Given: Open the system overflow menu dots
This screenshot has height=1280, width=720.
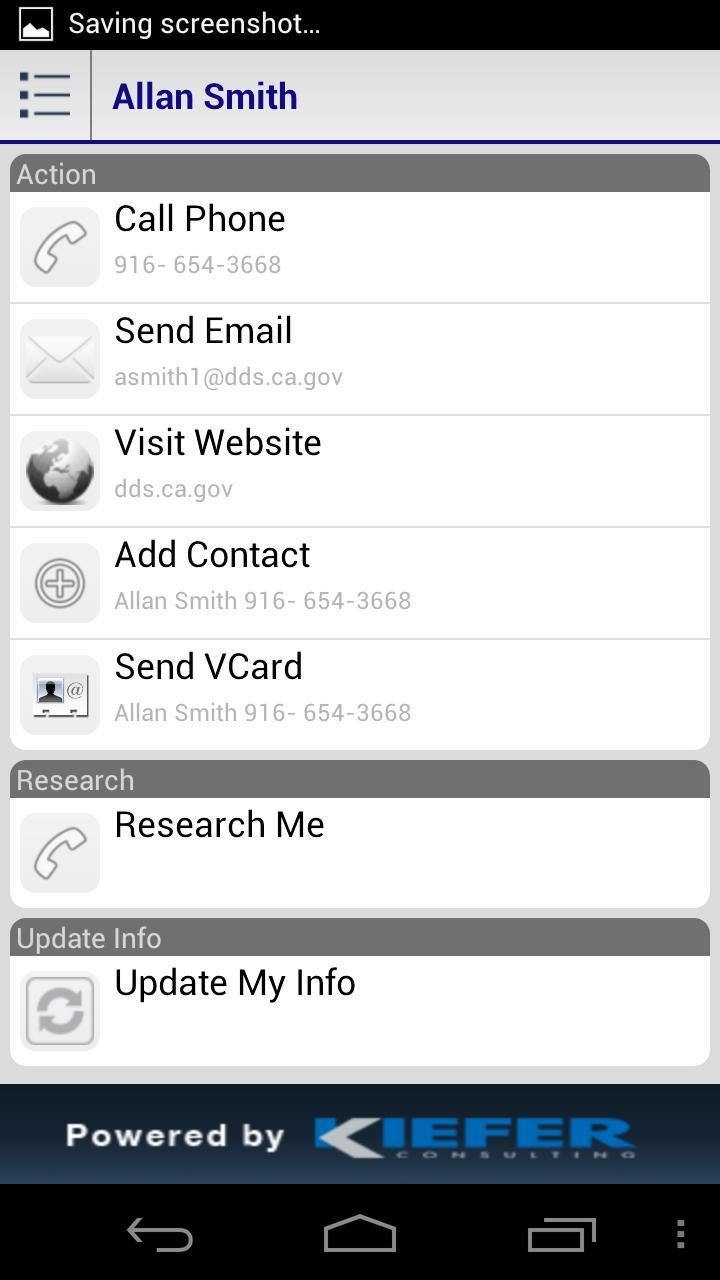Looking at the screenshot, I should click(680, 1235).
